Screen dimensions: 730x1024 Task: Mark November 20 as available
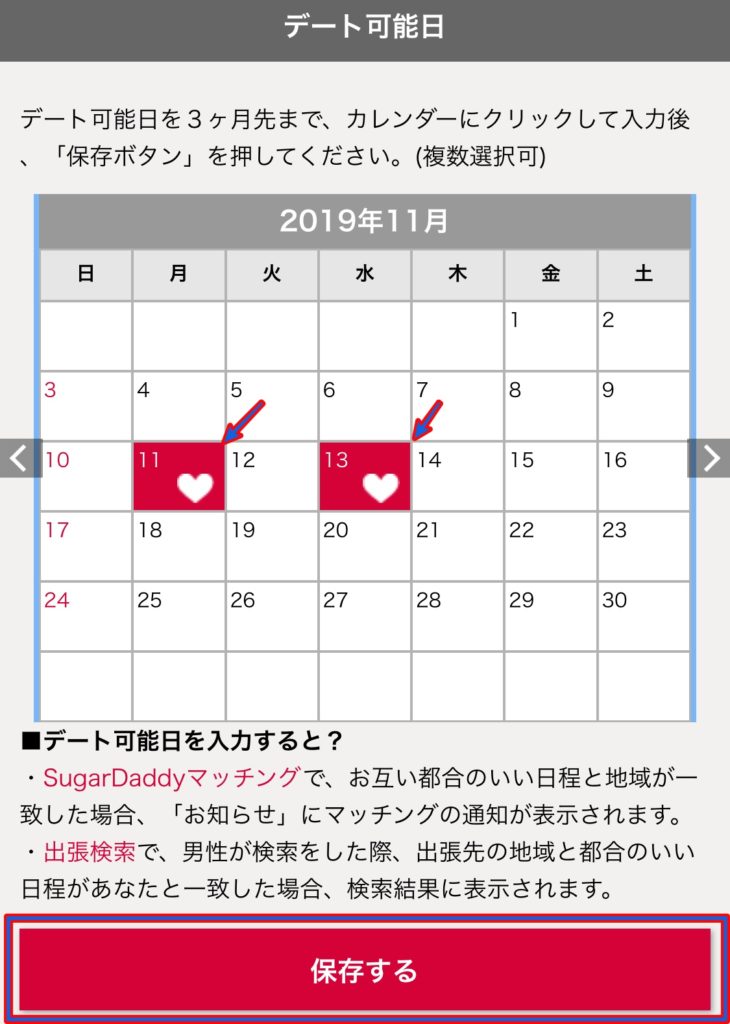(x=364, y=546)
